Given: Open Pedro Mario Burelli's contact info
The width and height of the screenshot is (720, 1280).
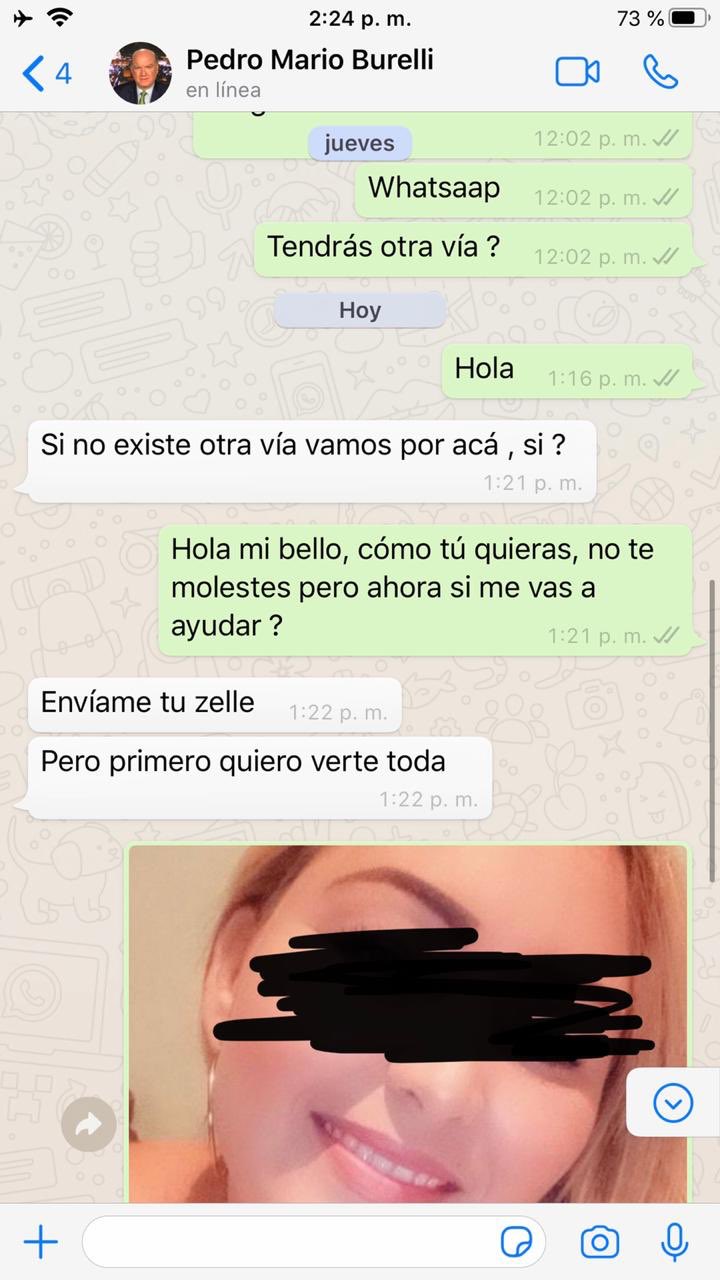Looking at the screenshot, I should pyautogui.click(x=309, y=73).
